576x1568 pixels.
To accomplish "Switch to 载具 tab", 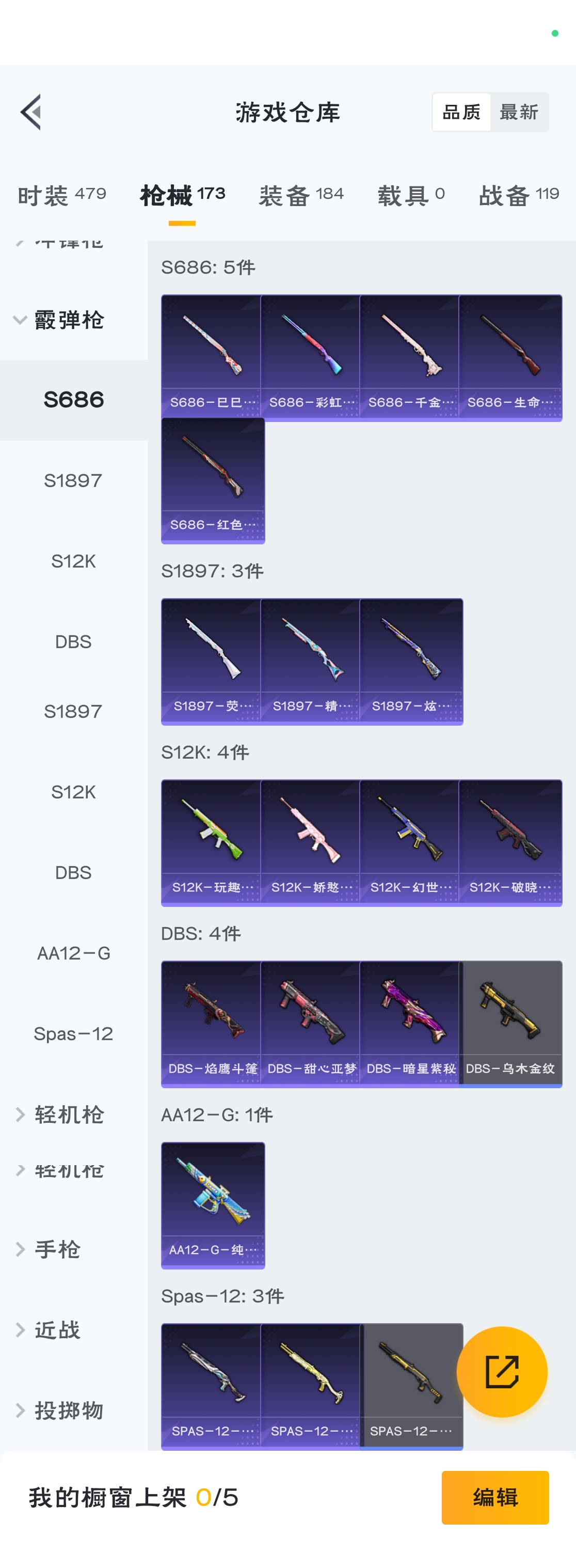I will [411, 195].
